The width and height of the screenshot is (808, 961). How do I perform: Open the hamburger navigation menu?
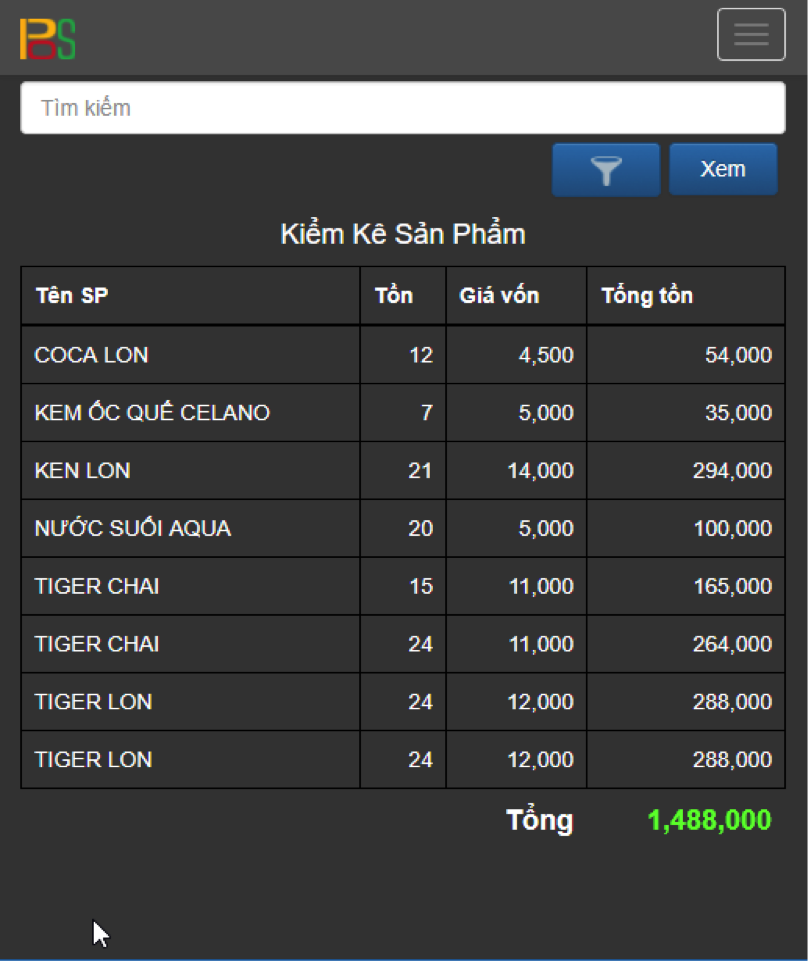751,35
